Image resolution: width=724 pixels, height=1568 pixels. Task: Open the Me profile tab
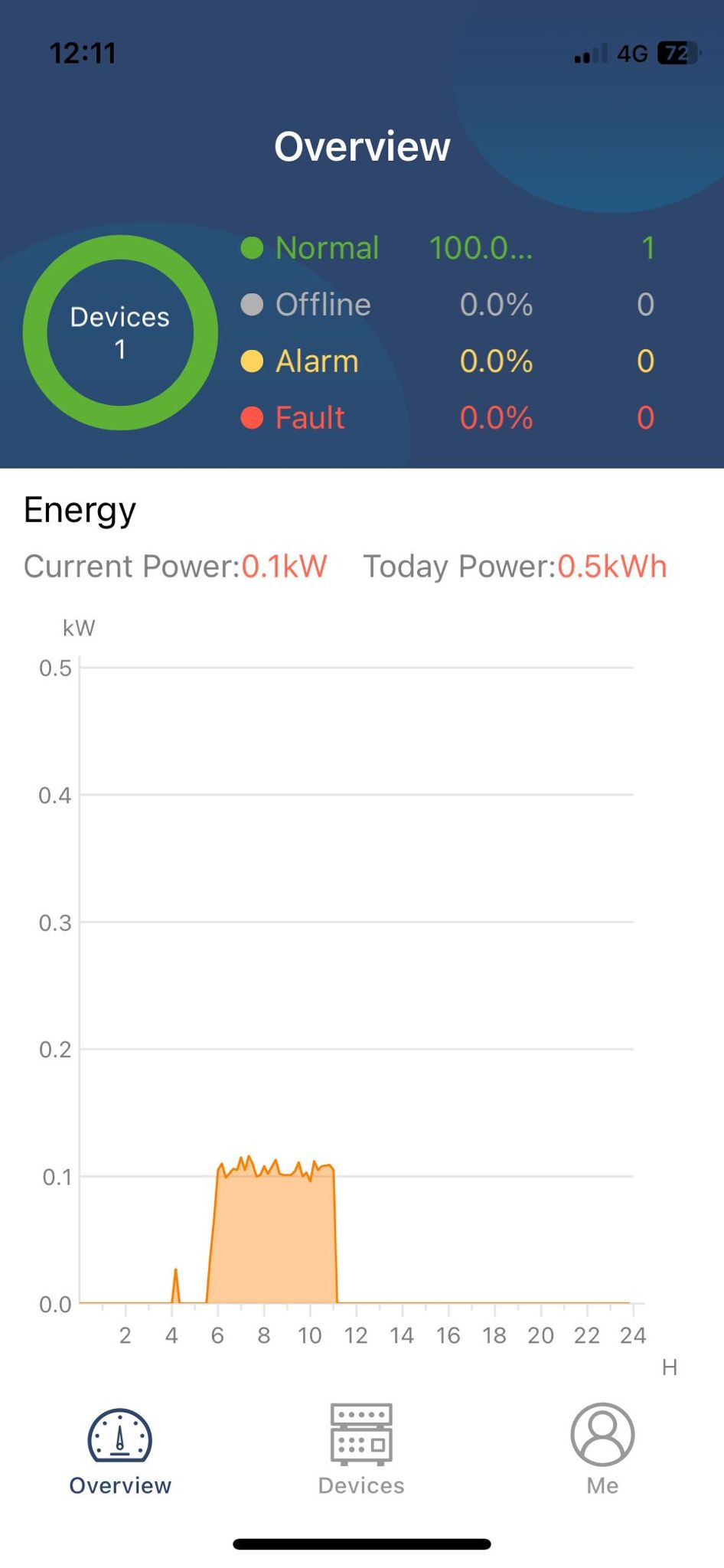pos(602,1449)
